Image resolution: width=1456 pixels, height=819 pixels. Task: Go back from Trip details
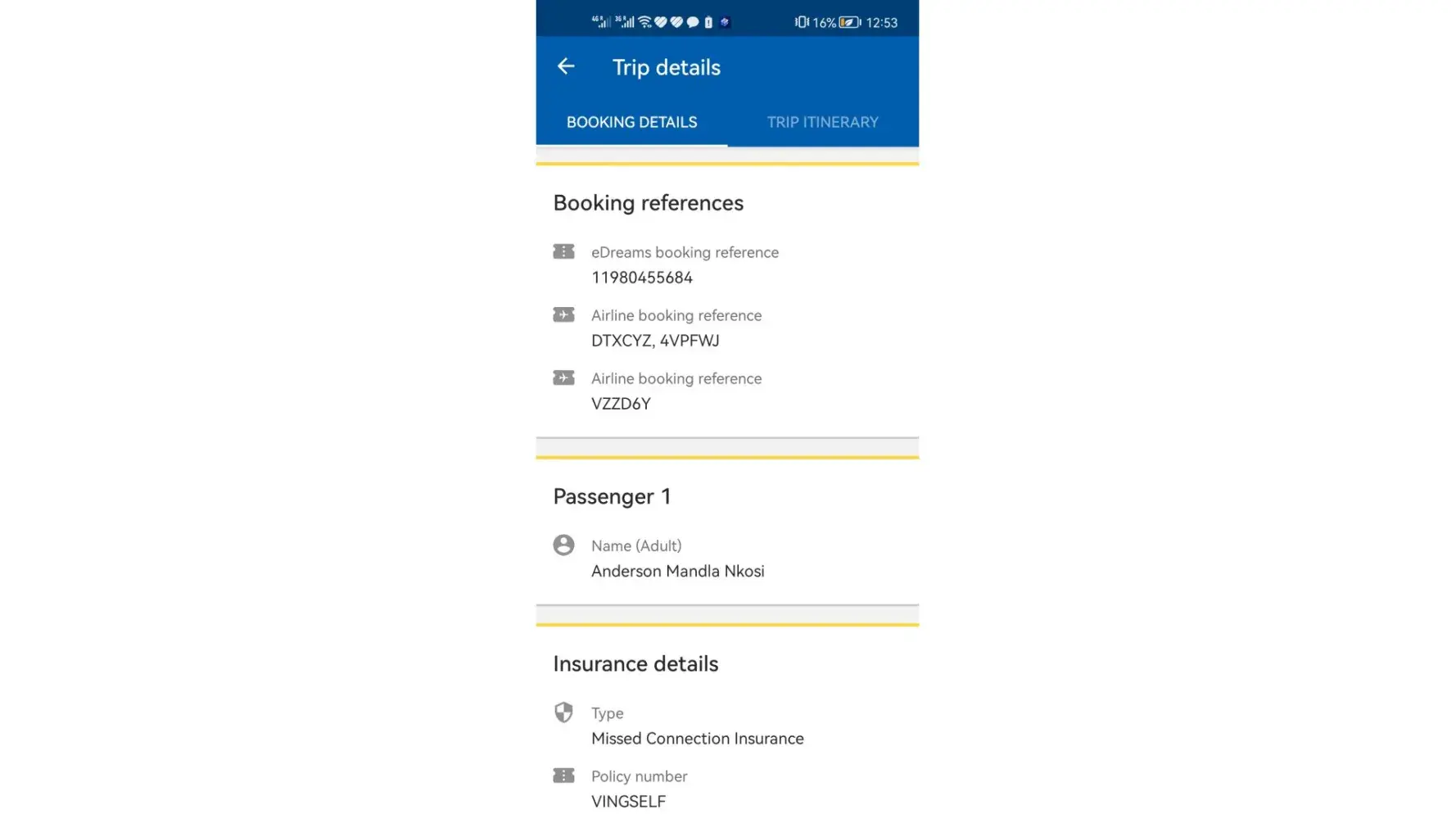coord(566,67)
